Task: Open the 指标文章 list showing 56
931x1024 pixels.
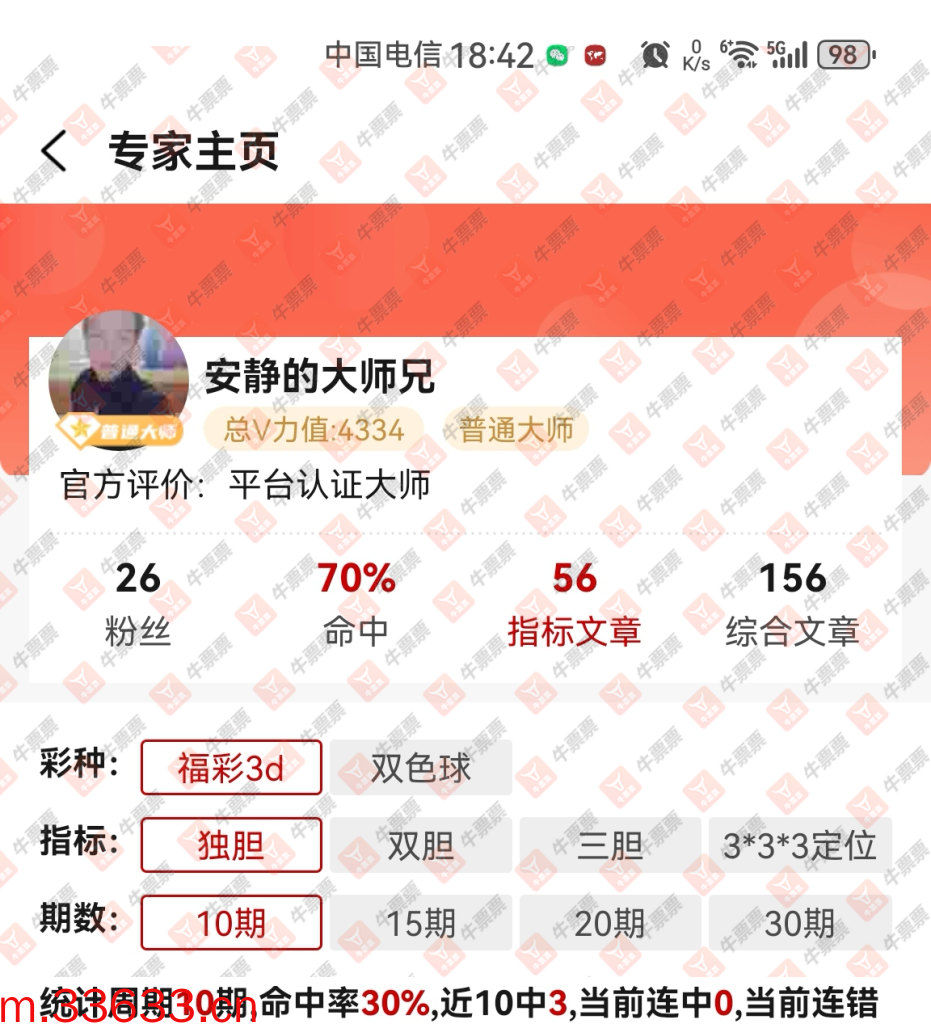Action: point(574,605)
